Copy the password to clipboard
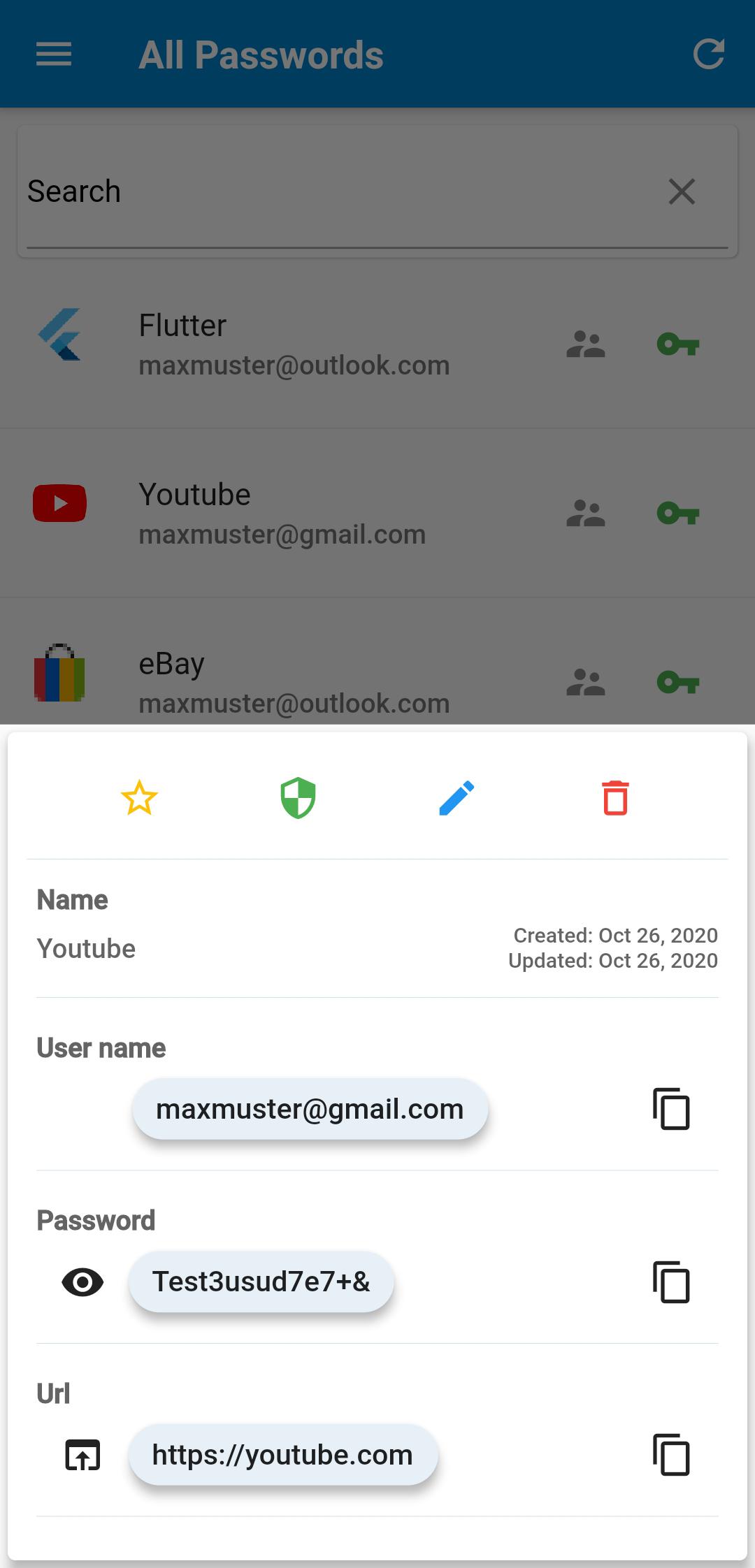This screenshot has height=1568, width=755. (x=671, y=1282)
